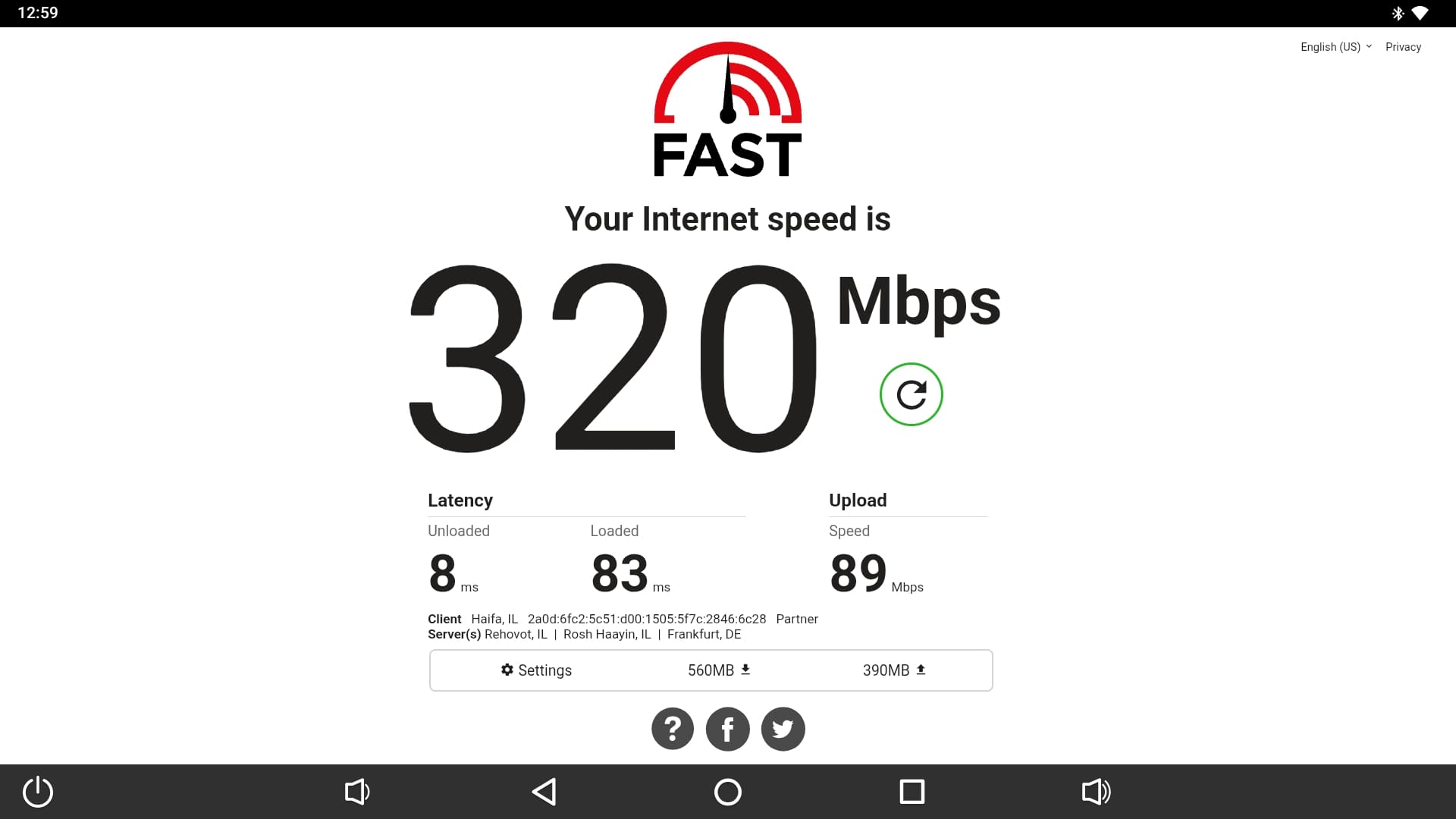Tap the power button in the navigation bar

point(38,792)
